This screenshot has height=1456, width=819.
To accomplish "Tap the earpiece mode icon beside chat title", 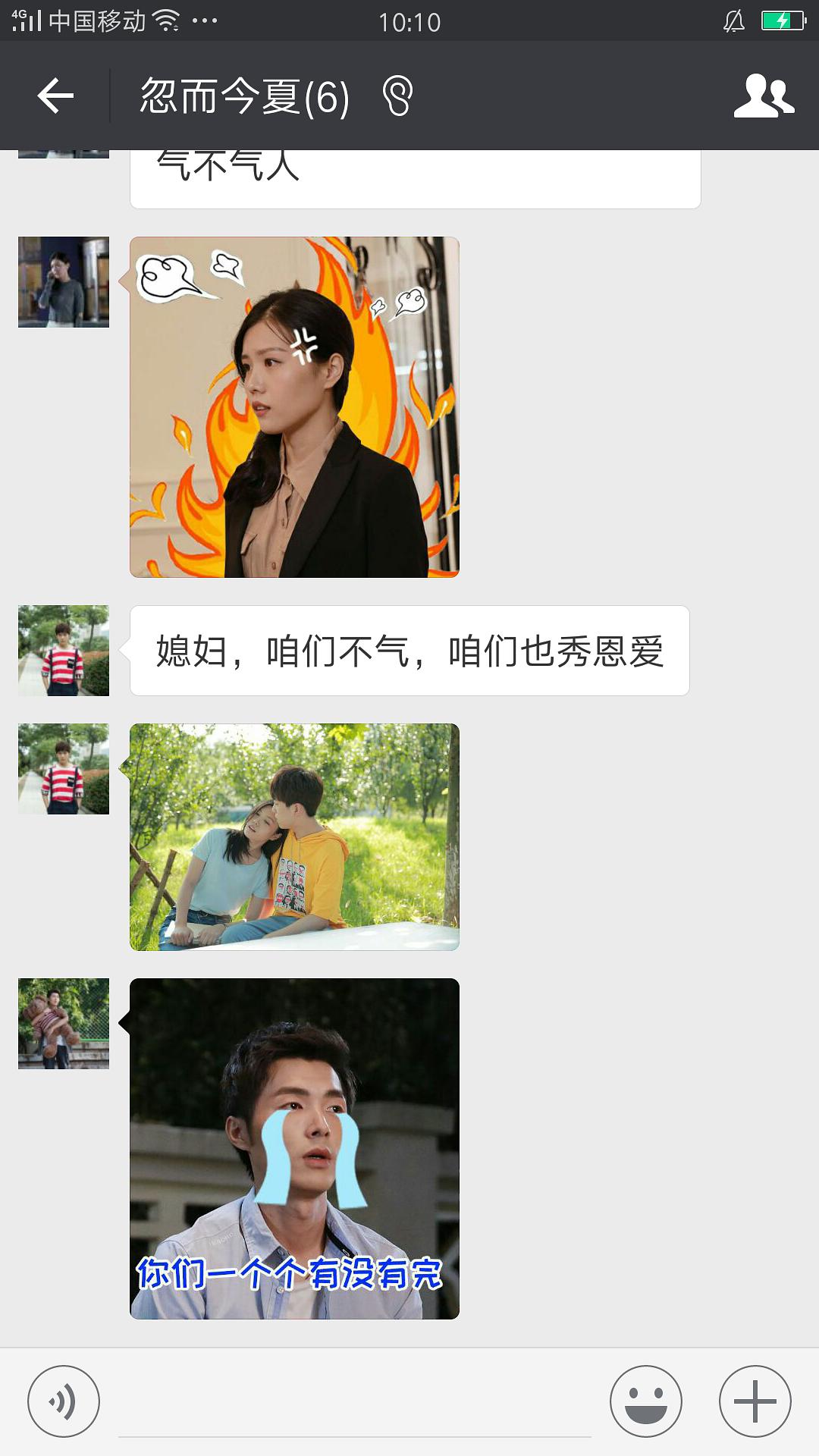I will click(397, 96).
